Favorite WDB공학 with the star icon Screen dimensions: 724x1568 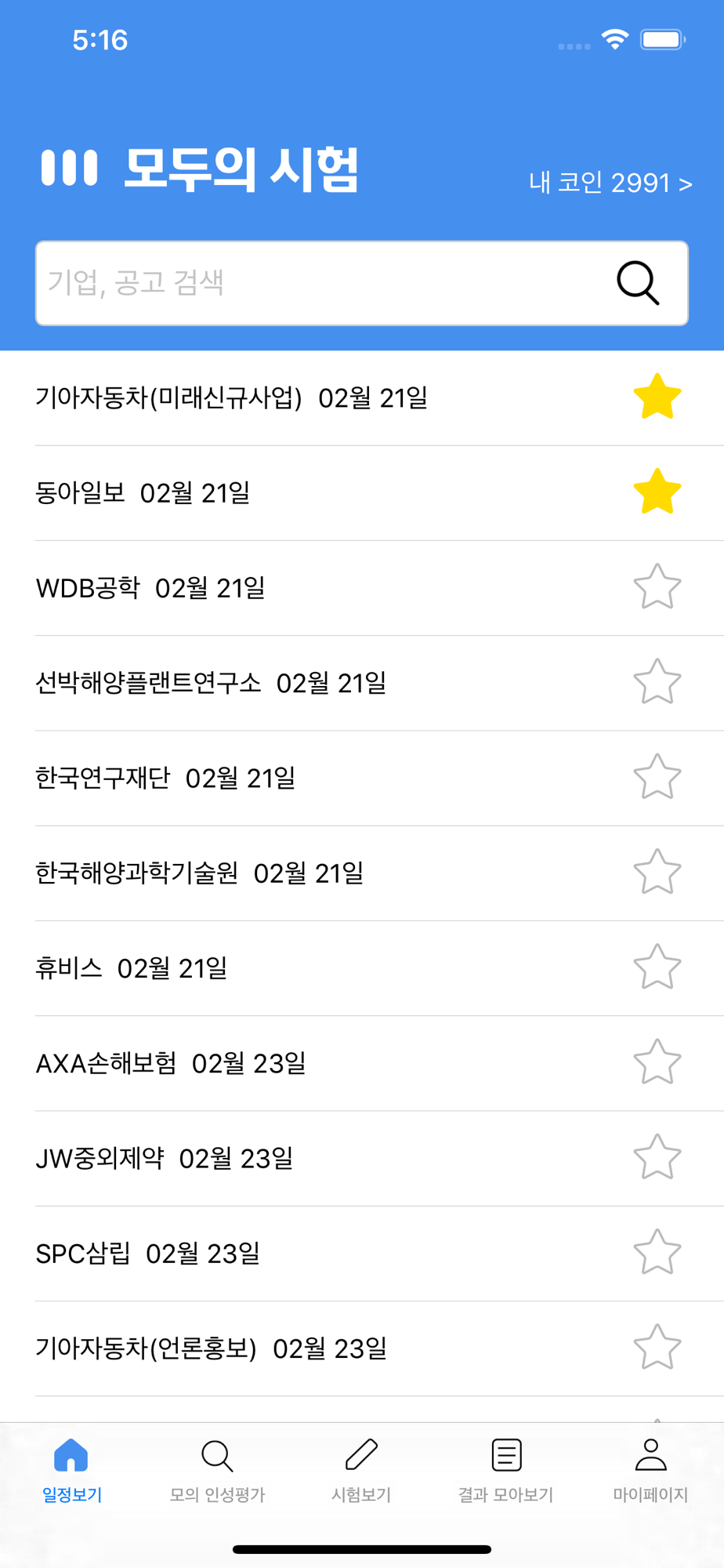click(x=657, y=587)
